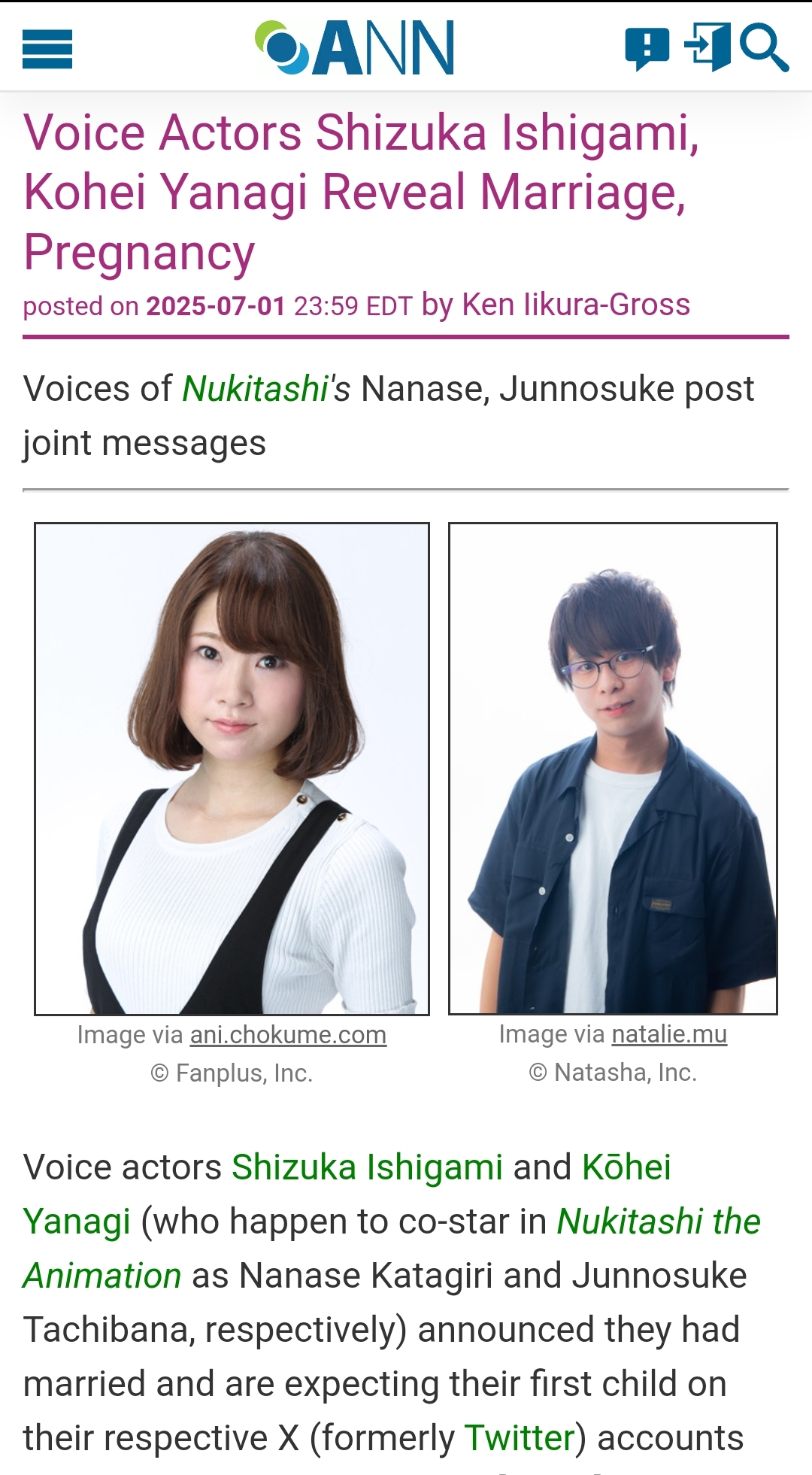
Task: Open Shizuka Ishigami's encyclopedia page
Action: click(x=367, y=1167)
